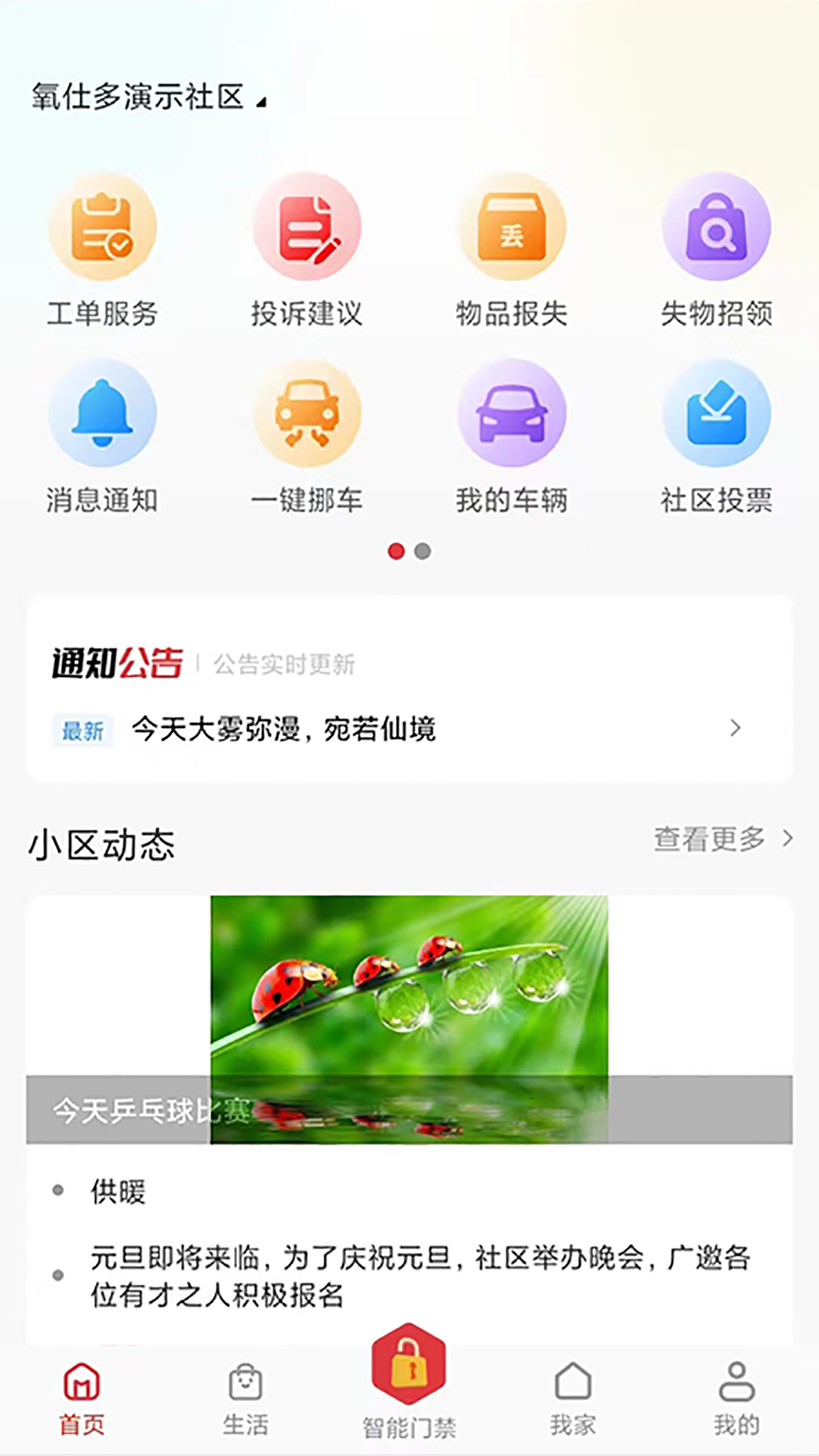Open the fog announcement via its chevron arrow
Image resolution: width=819 pixels, height=1456 pixels.
pos(734,730)
